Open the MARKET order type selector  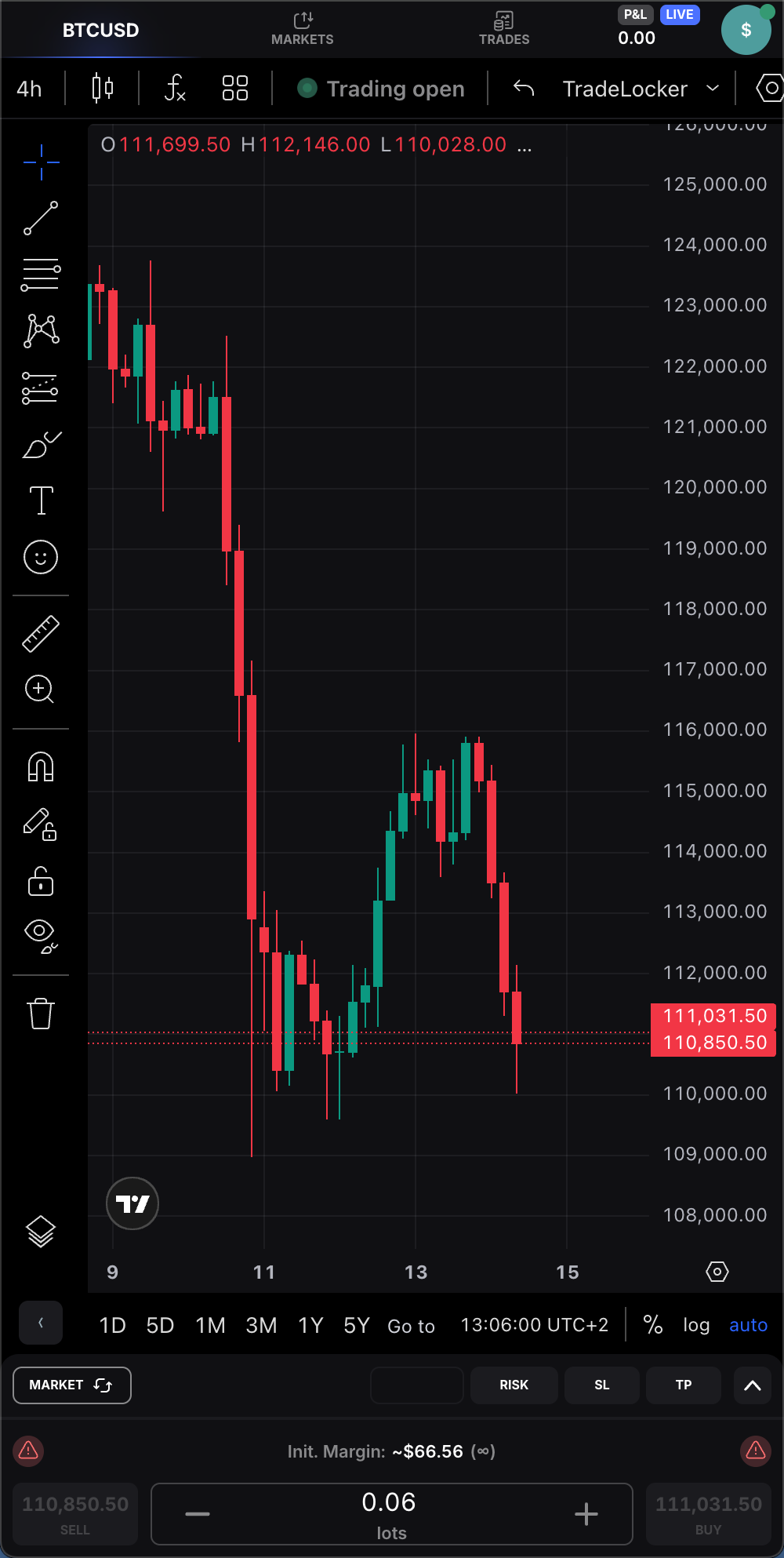(71, 1385)
